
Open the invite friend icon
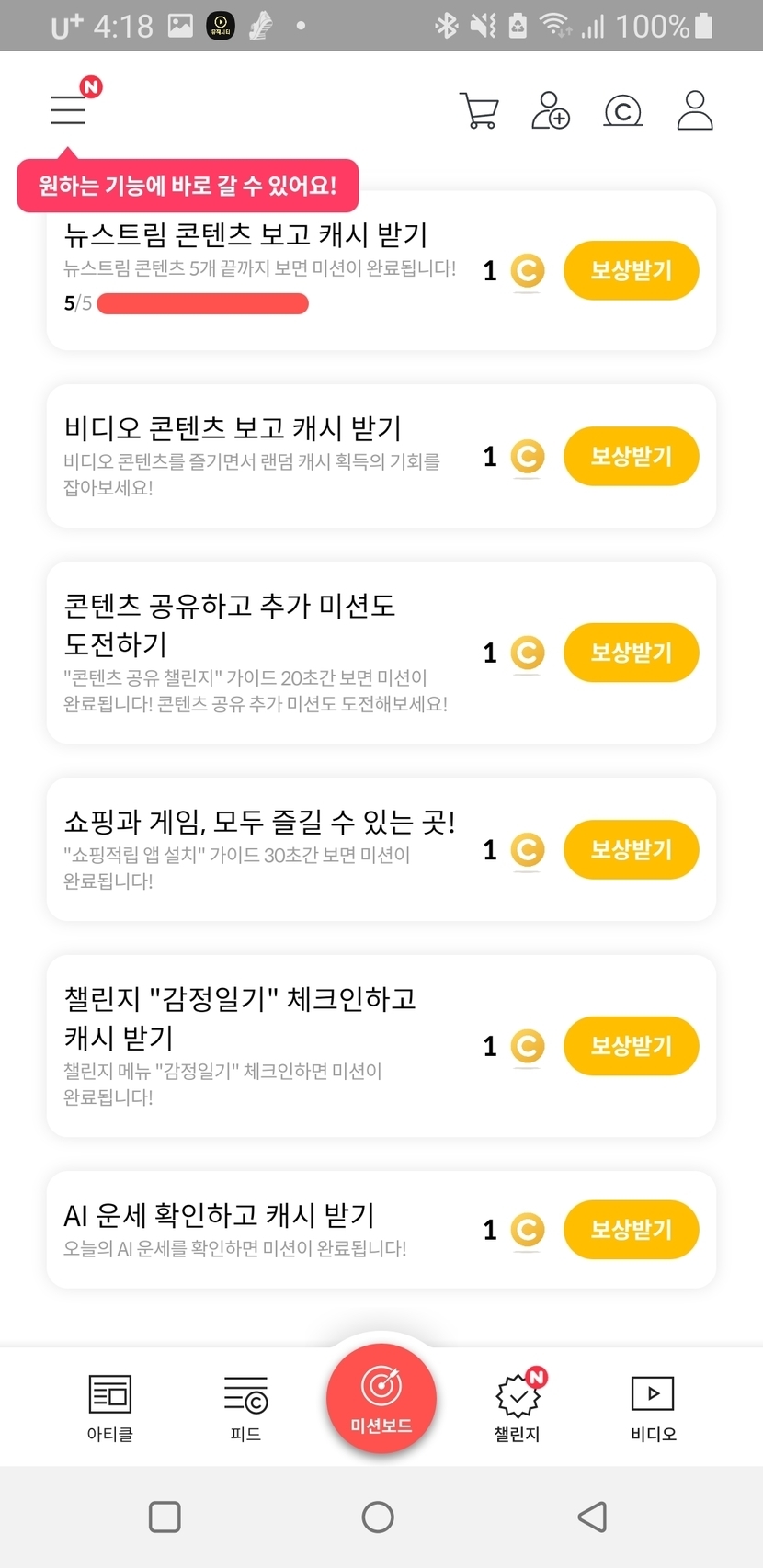[x=551, y=110]
